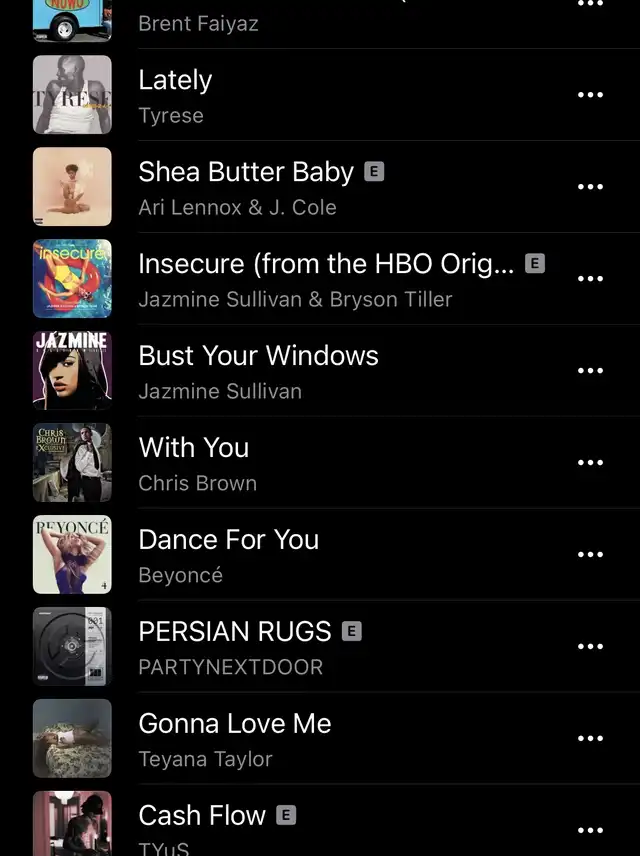Screen dimensions: 640x856
Task: Open more options for Dance For You
Action: pyautogui.click(x=590, y=555)
